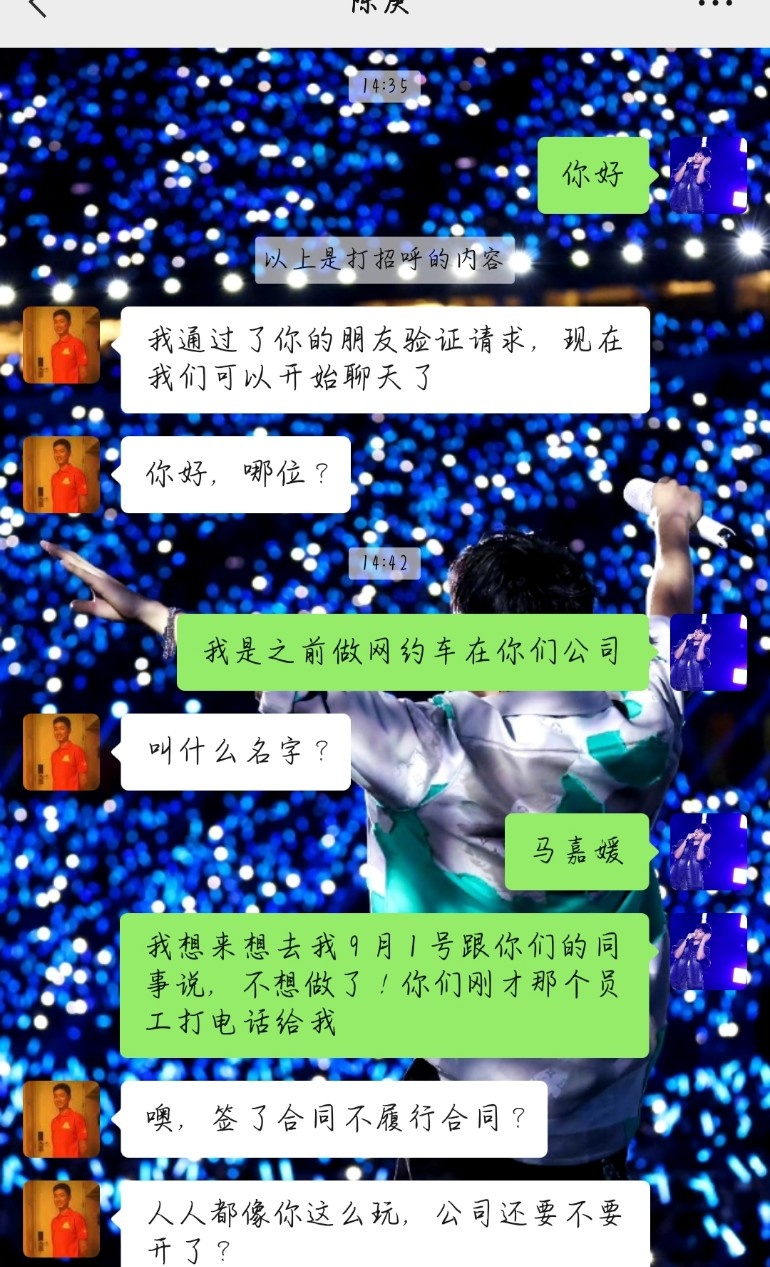Tap my avatar next to "你好" message
Image resolution: width=770 pixels, height=1267 pixels.
[708, 175]
